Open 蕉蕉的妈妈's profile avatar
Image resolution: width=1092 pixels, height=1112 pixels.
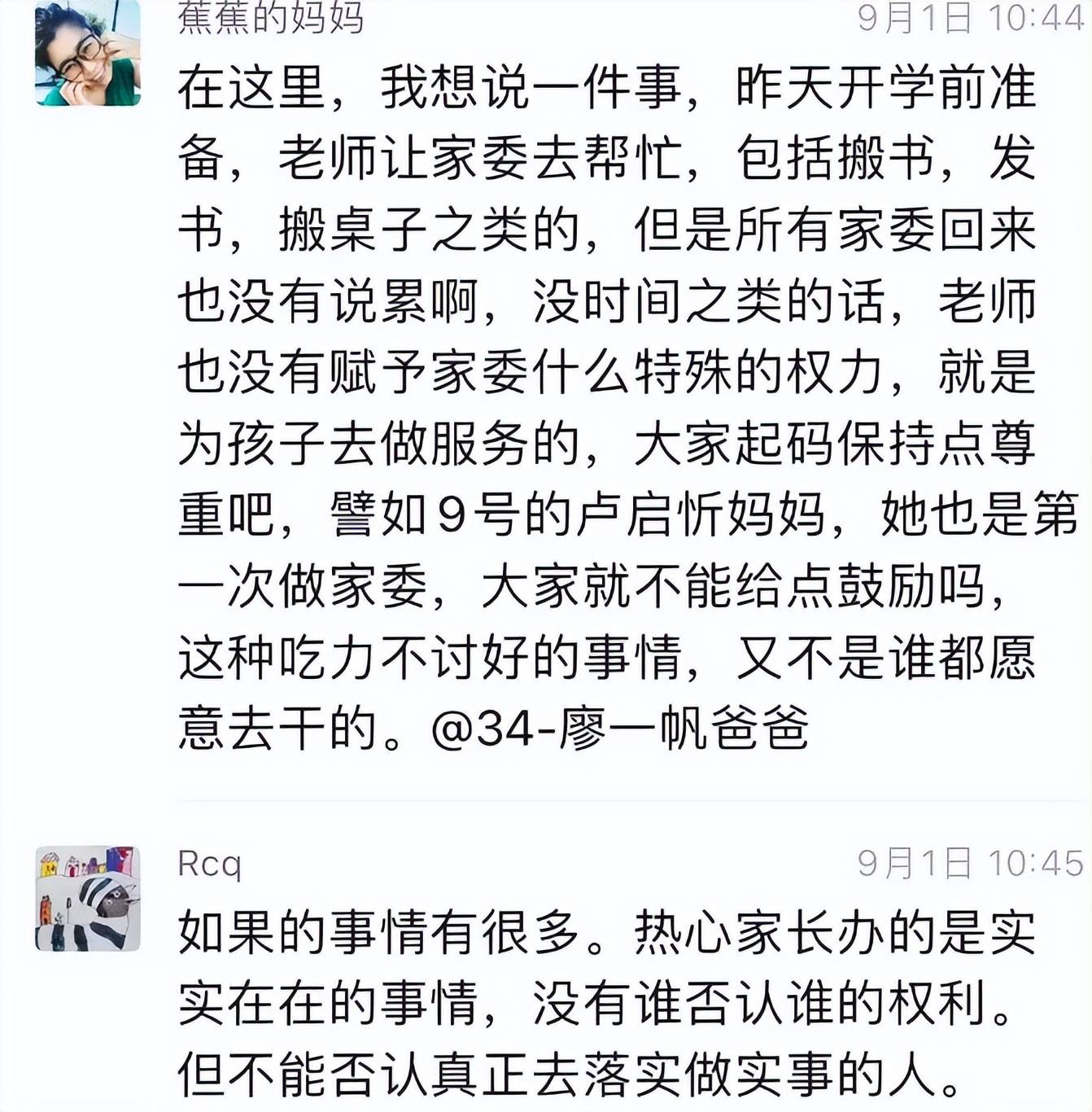(x=88, y=54)
